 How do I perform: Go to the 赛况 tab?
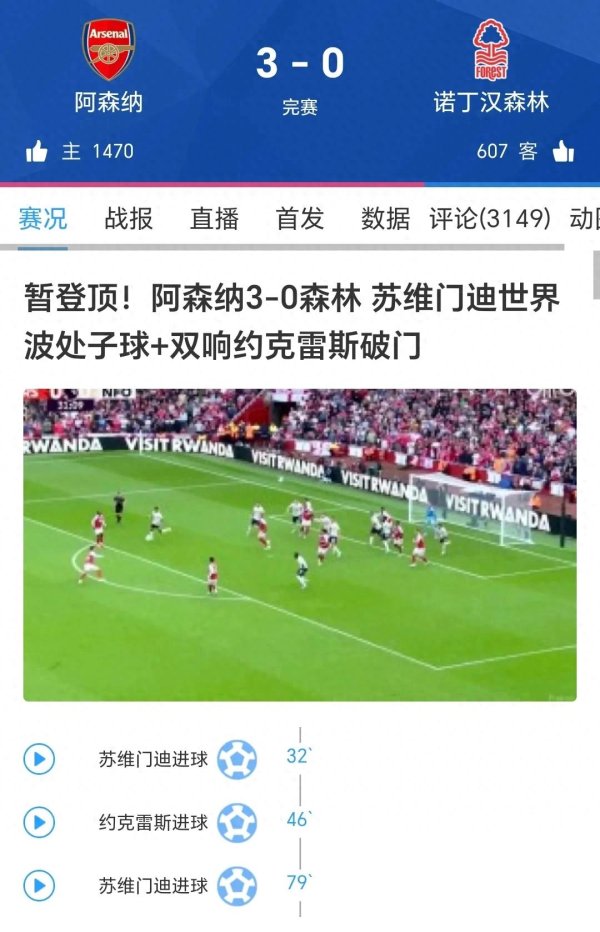[43, 218]
